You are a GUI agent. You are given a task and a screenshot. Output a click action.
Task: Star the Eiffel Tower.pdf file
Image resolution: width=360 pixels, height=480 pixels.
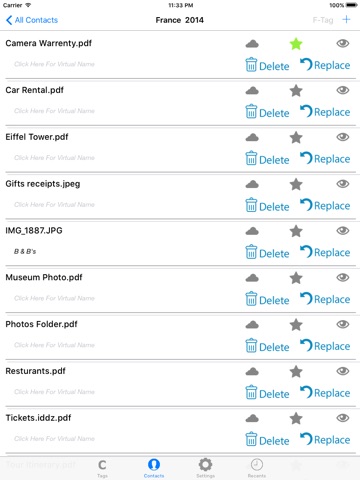(296, 137)
